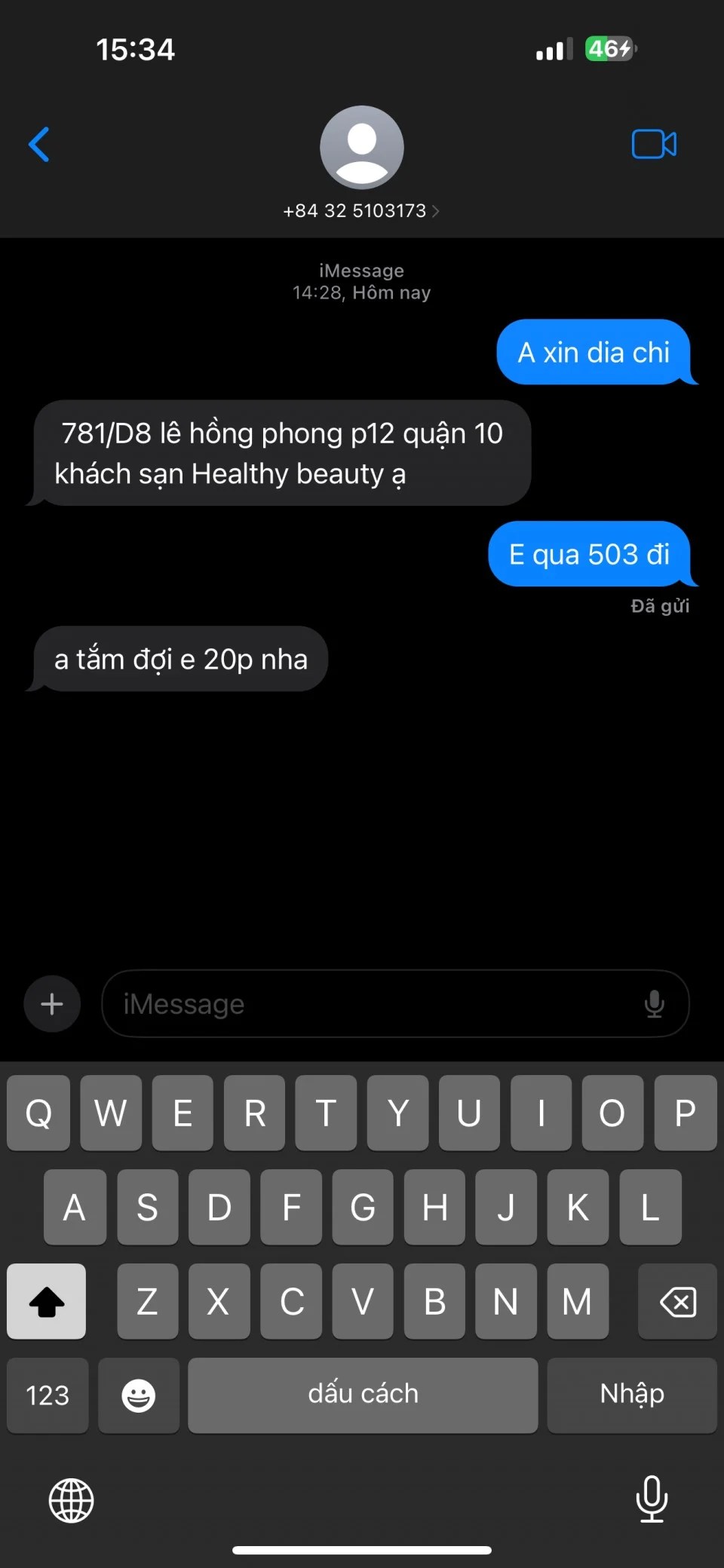Switch keyboard language with the globe

click(x=71, y=1500)
